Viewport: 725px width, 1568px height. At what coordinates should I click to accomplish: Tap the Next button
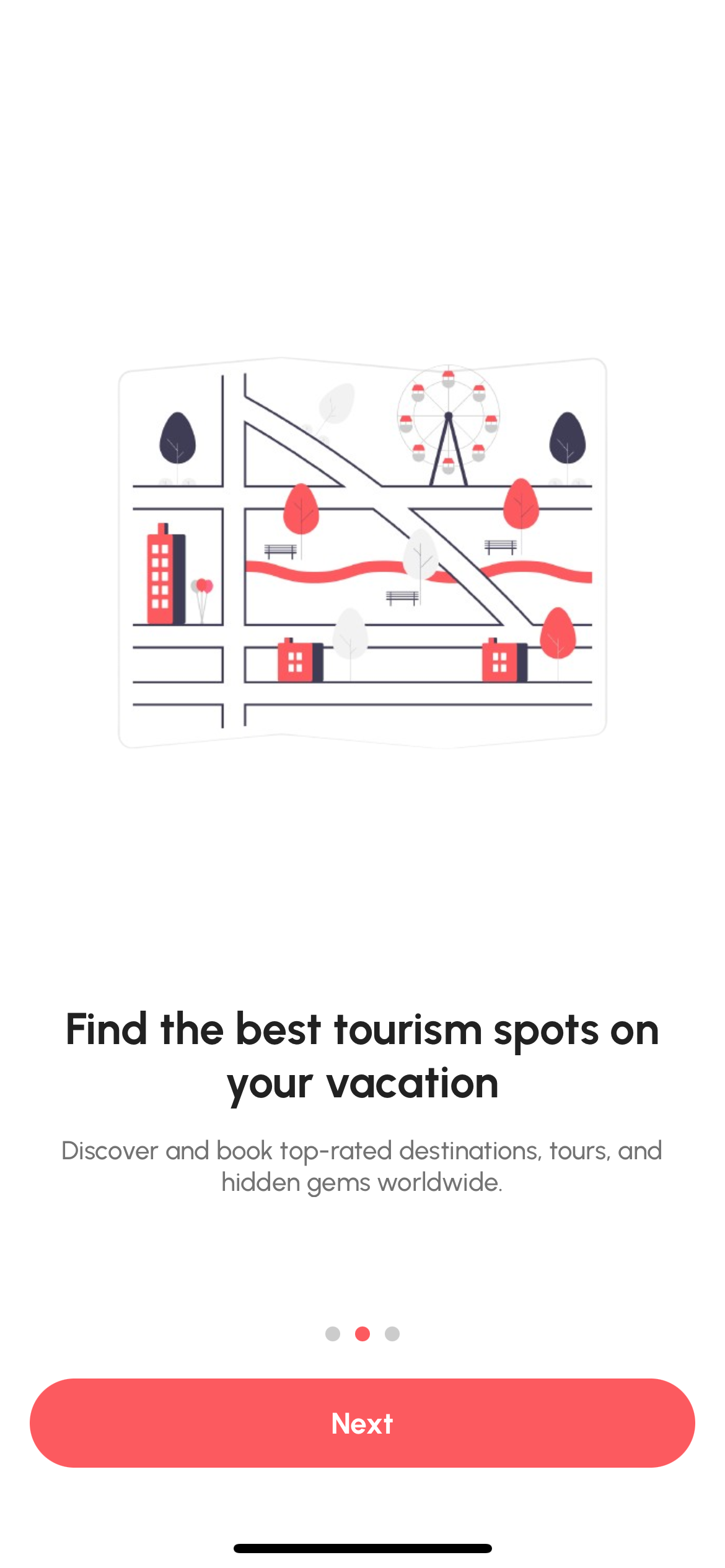click(x=362, y=1422)
